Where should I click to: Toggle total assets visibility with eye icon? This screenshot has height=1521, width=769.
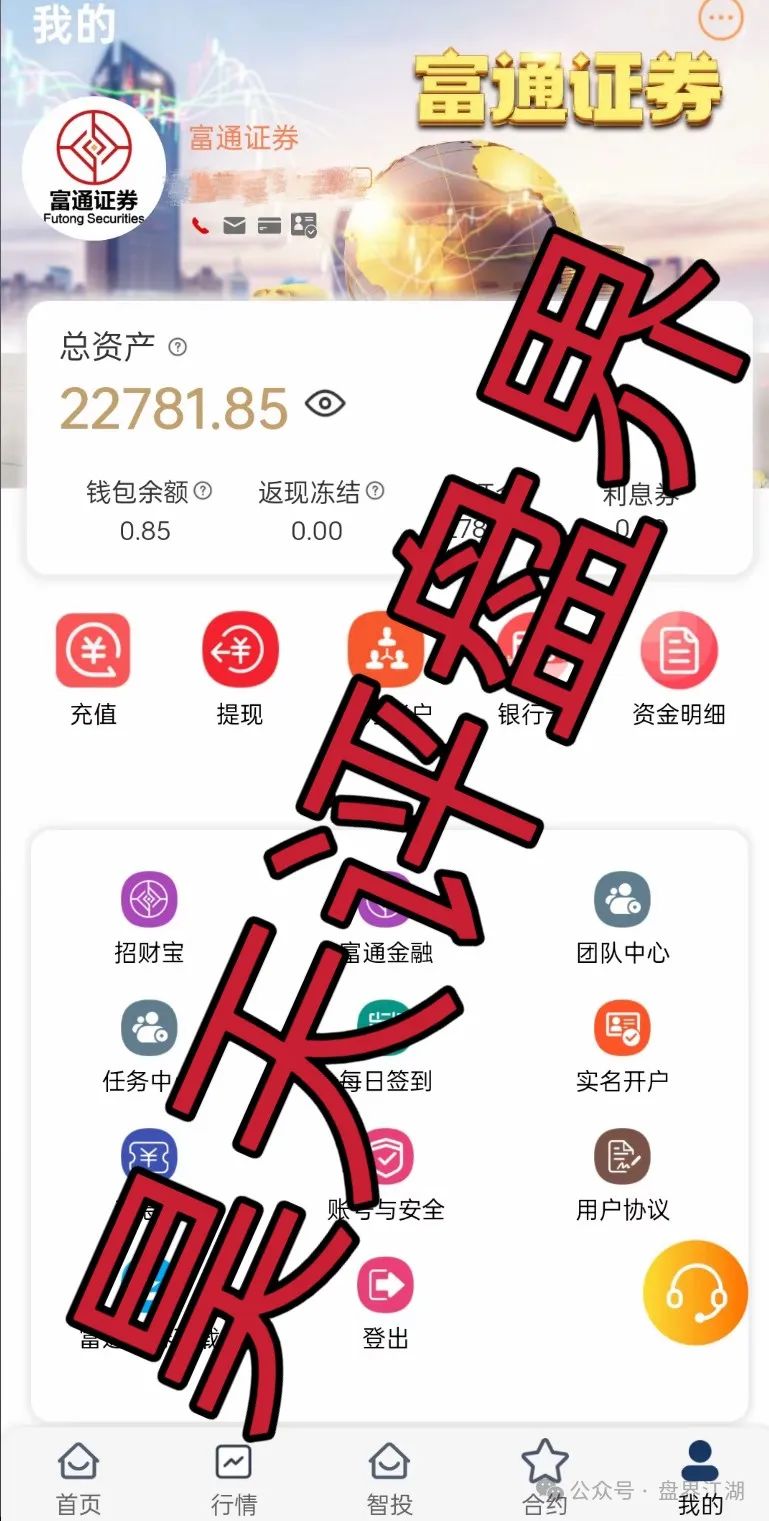pos(323,404)
